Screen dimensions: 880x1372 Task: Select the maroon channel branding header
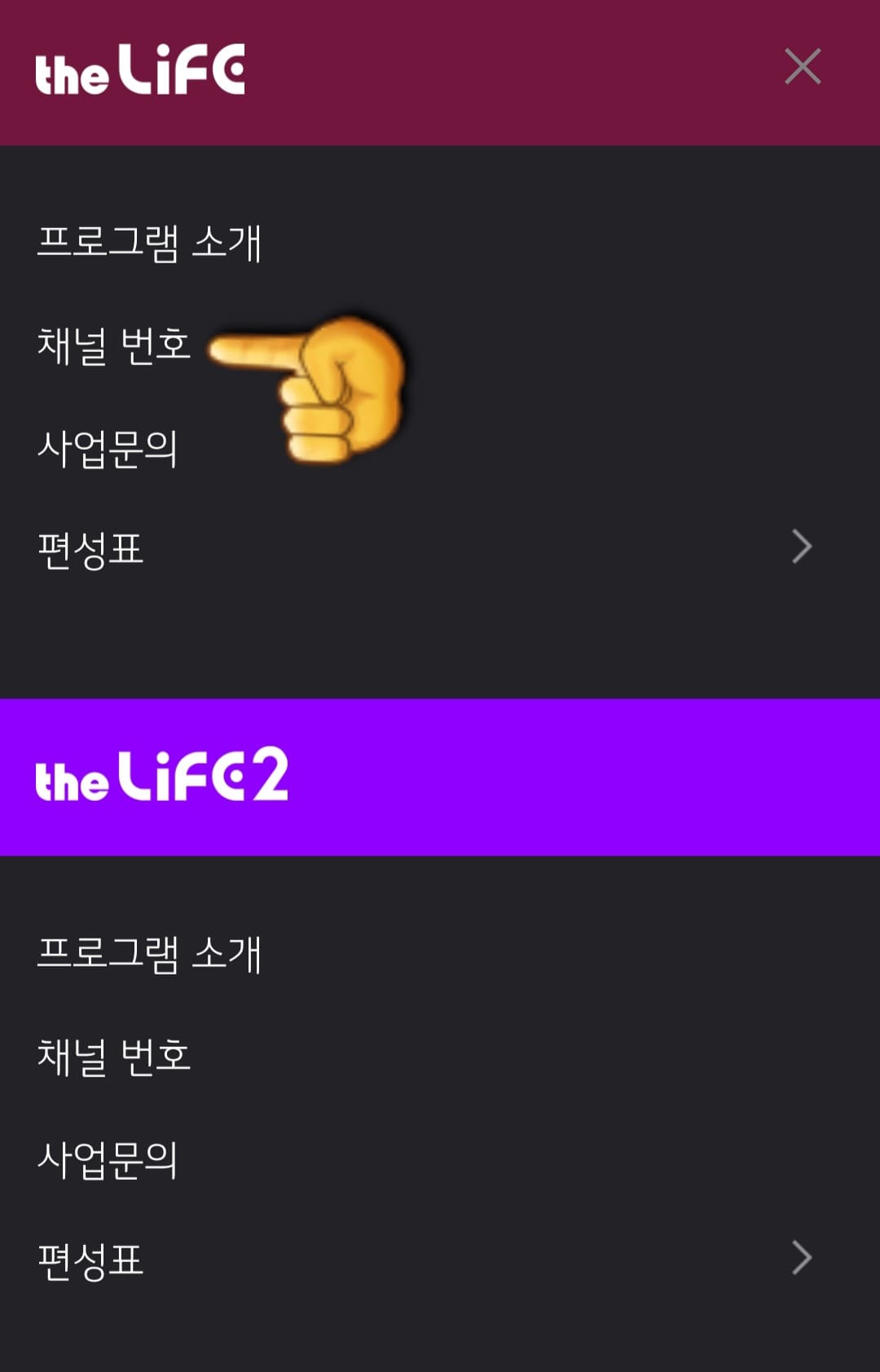(x=440, y=73)
